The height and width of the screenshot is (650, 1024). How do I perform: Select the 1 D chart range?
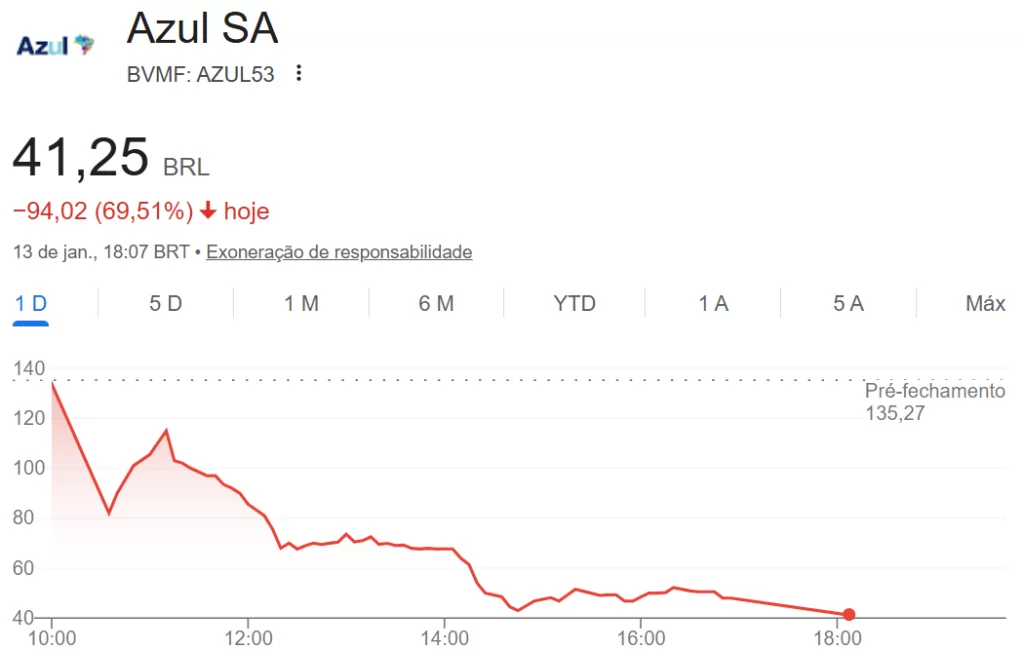(31, 304)
